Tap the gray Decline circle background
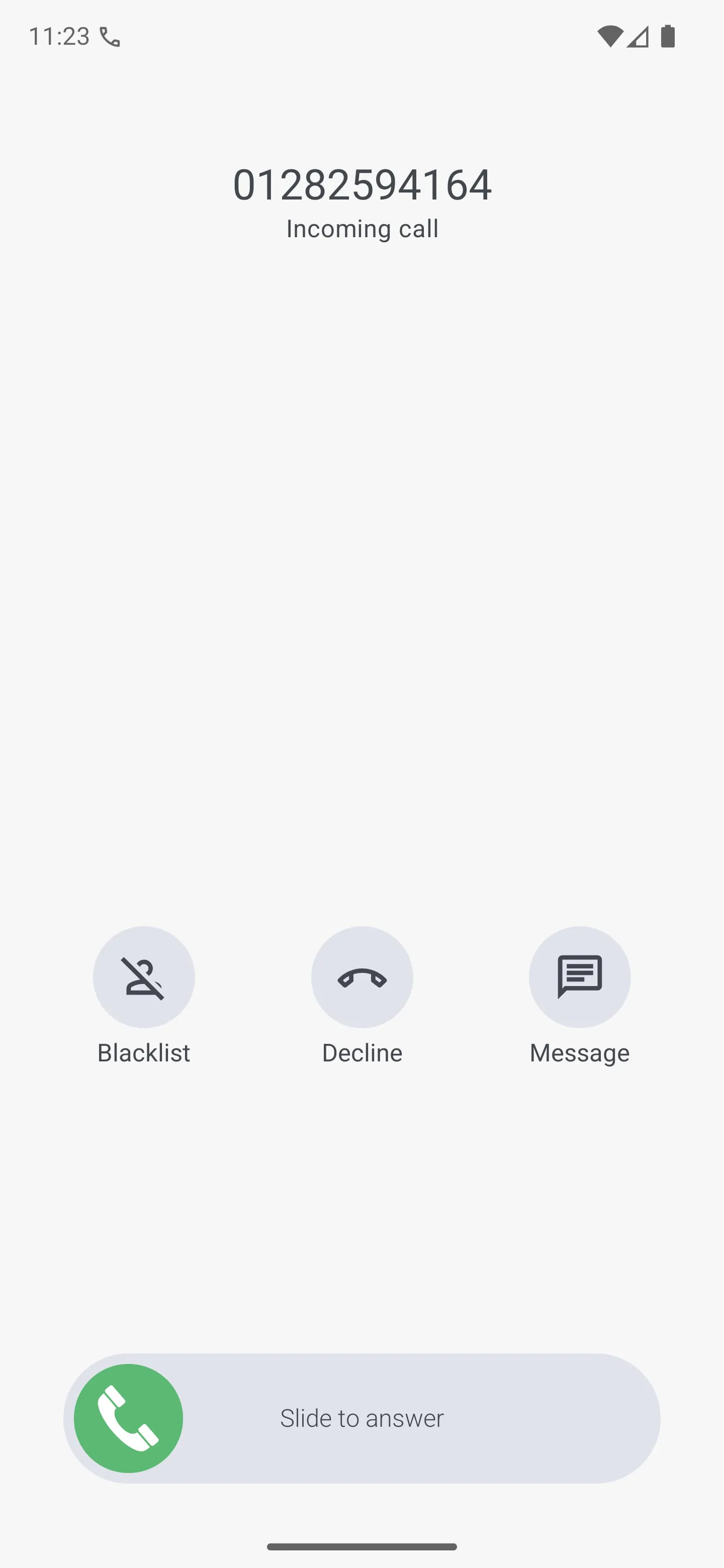 point(361,976)
